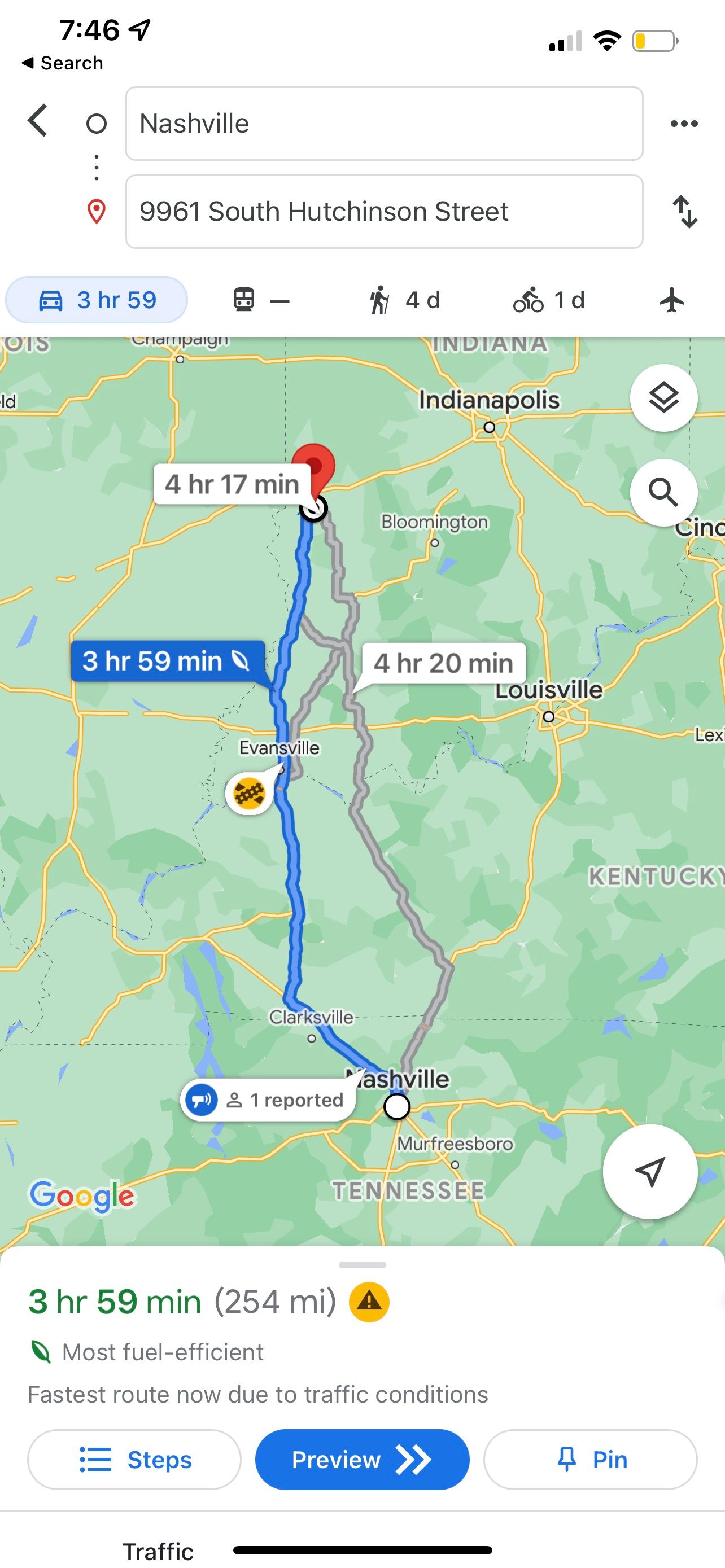Pin this route
This screenshot has width=725, height=1568.
coord(590,1460)
